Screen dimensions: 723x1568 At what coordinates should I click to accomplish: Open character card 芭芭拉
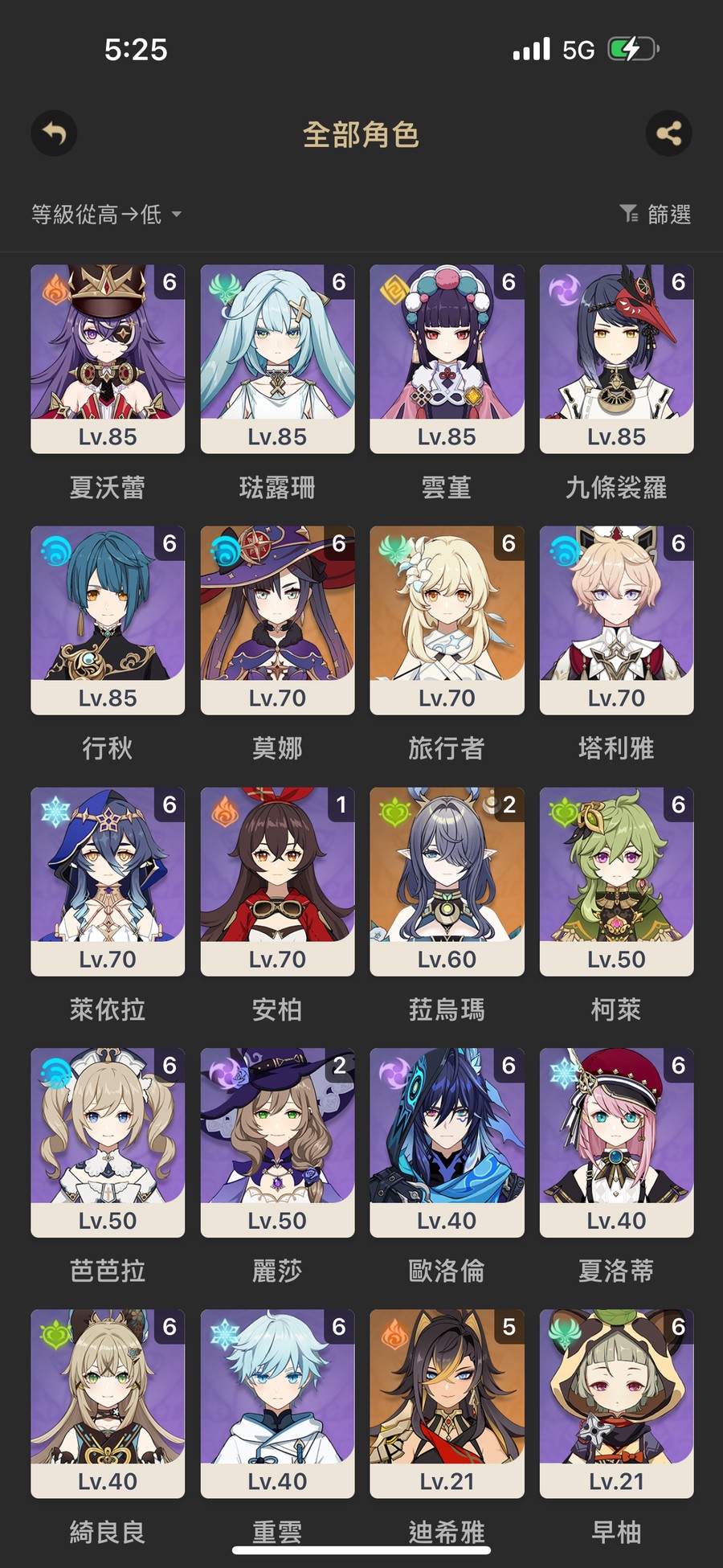point(108,1142)
